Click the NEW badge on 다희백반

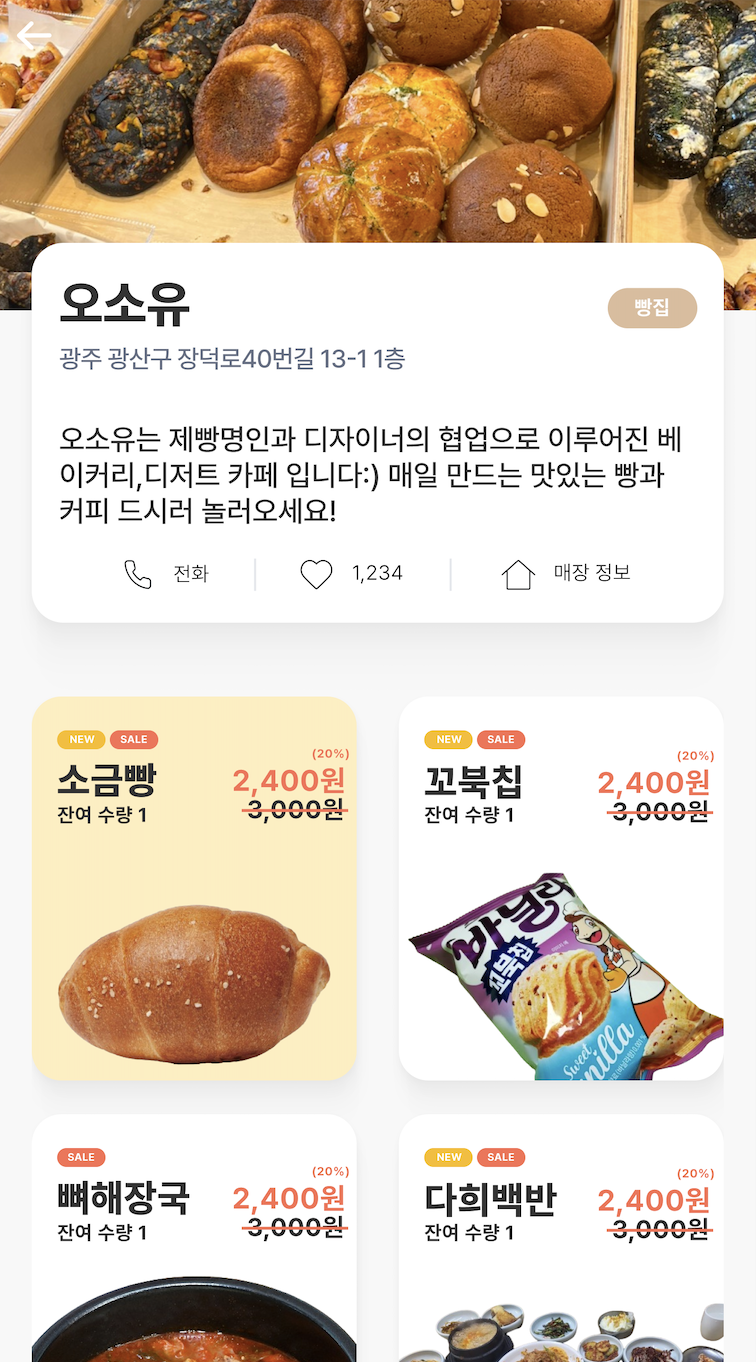(448, 1157)
